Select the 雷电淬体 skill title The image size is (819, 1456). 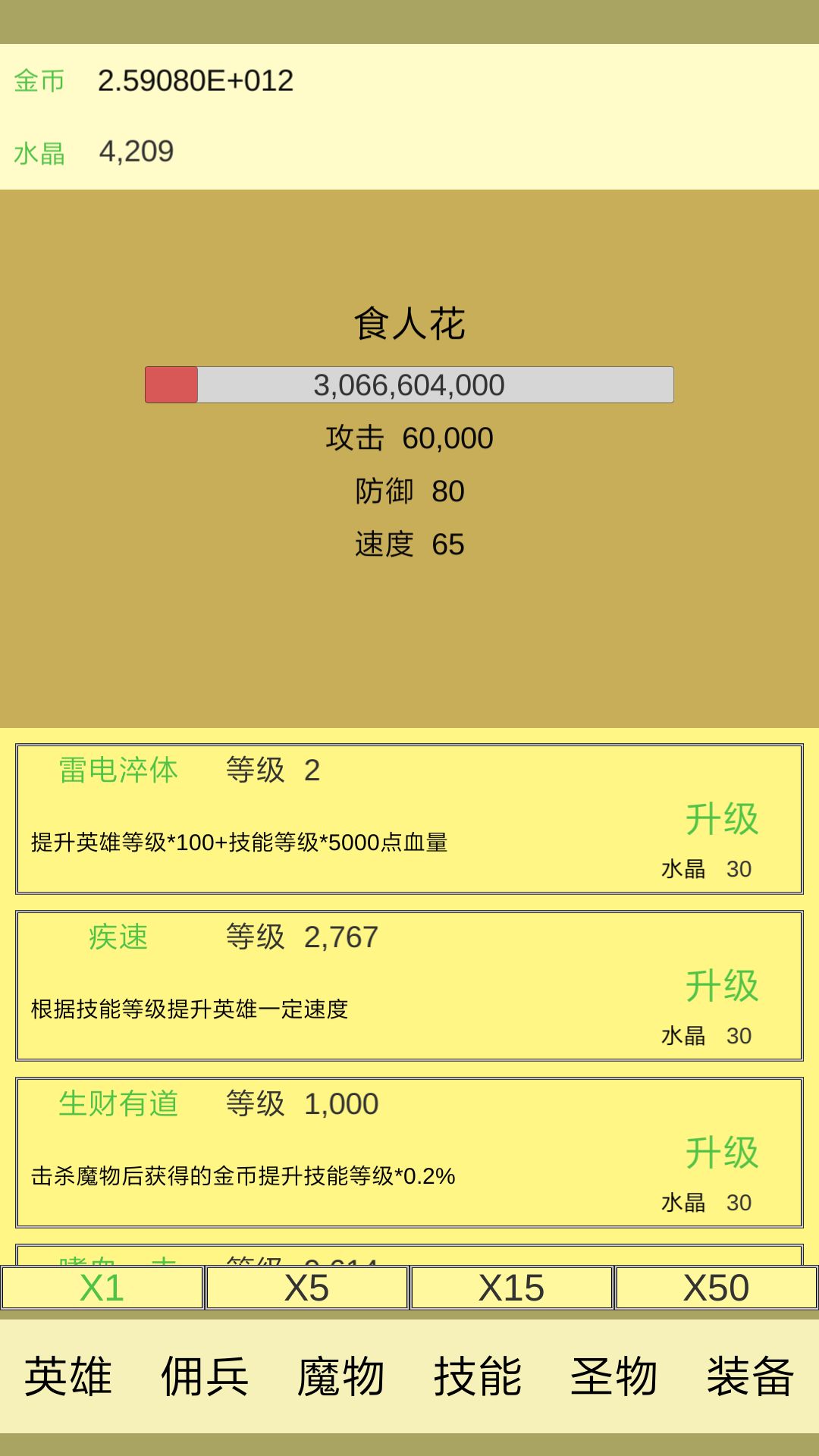pyautogui.click(x=119, y=771)
